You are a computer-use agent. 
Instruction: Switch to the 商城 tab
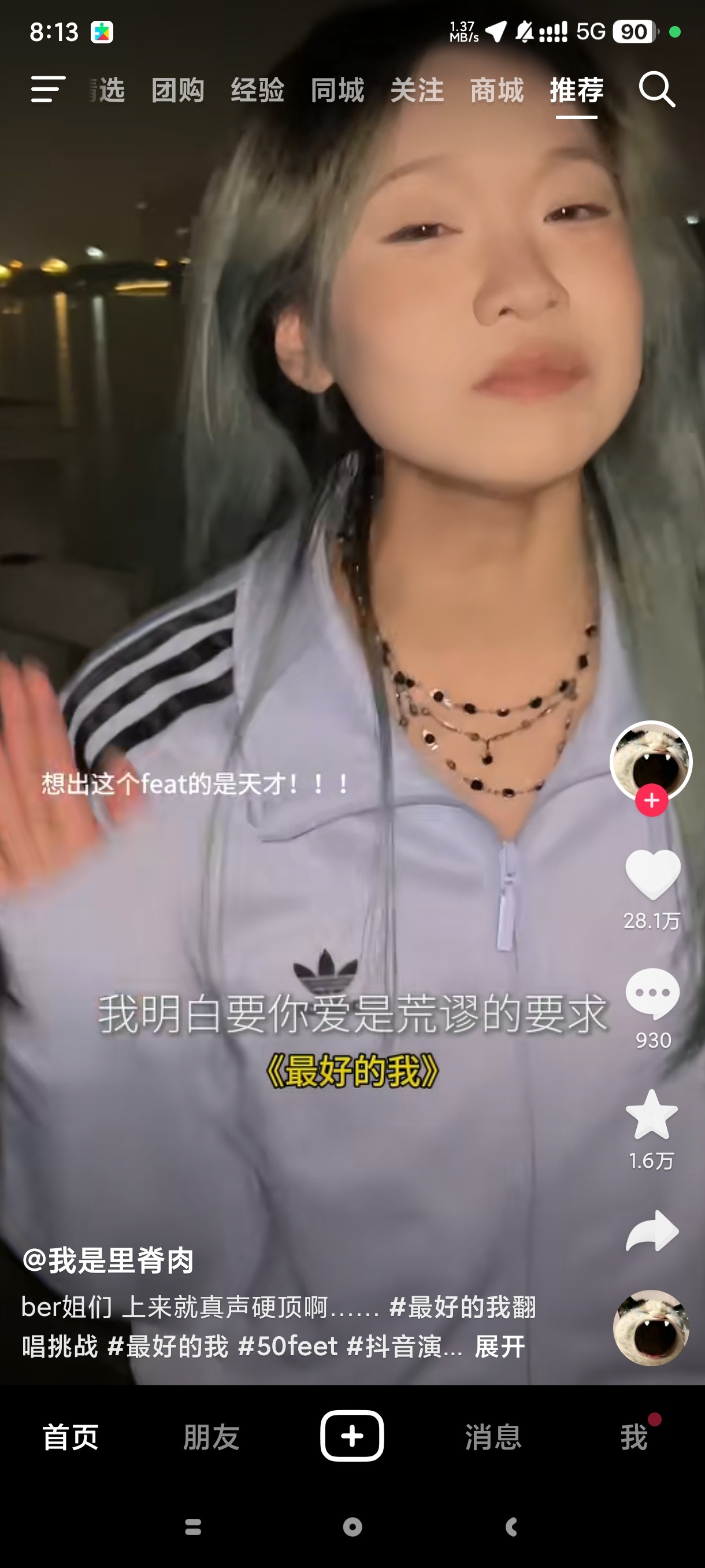click(x=496, y=90)
